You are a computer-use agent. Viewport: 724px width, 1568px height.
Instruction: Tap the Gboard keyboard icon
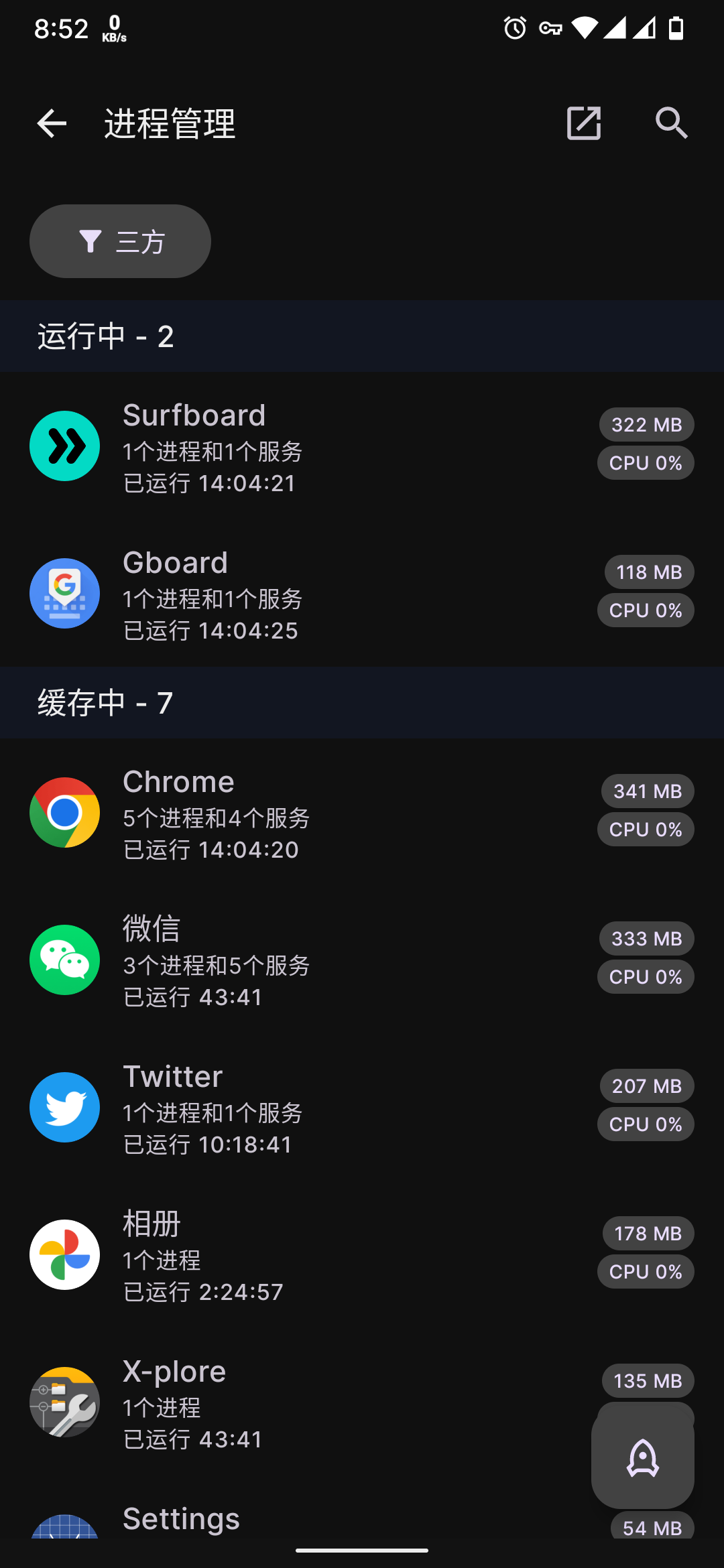[64, 593]
